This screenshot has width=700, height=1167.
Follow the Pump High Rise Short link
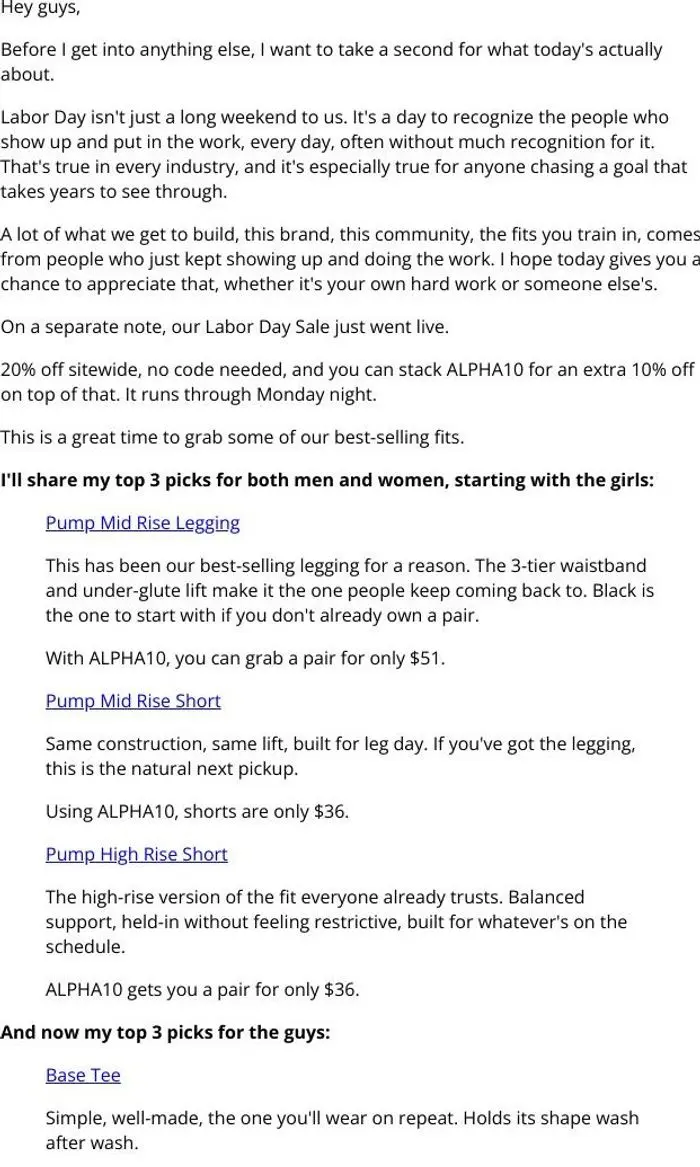pyautogui.click(x=136, y=854)
